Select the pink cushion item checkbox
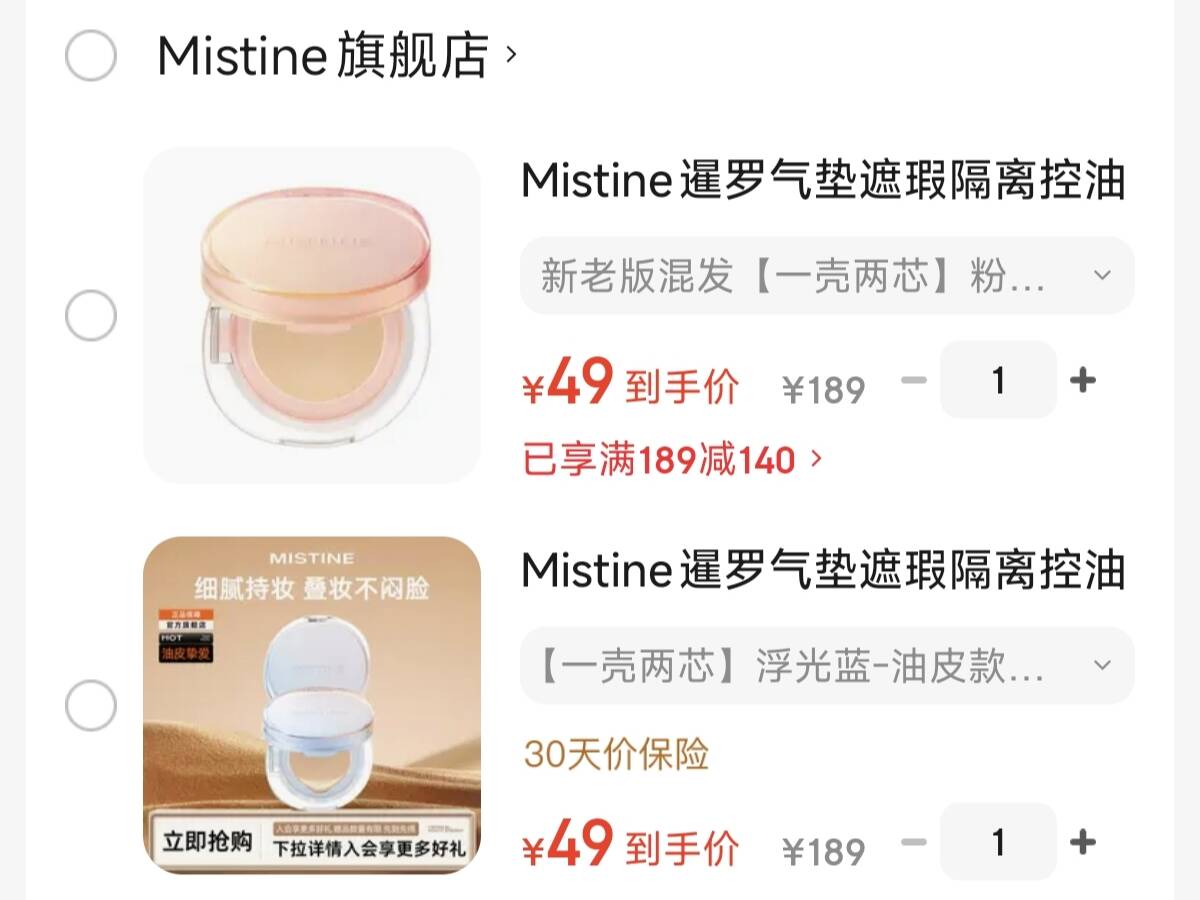 tap(91, 317)
